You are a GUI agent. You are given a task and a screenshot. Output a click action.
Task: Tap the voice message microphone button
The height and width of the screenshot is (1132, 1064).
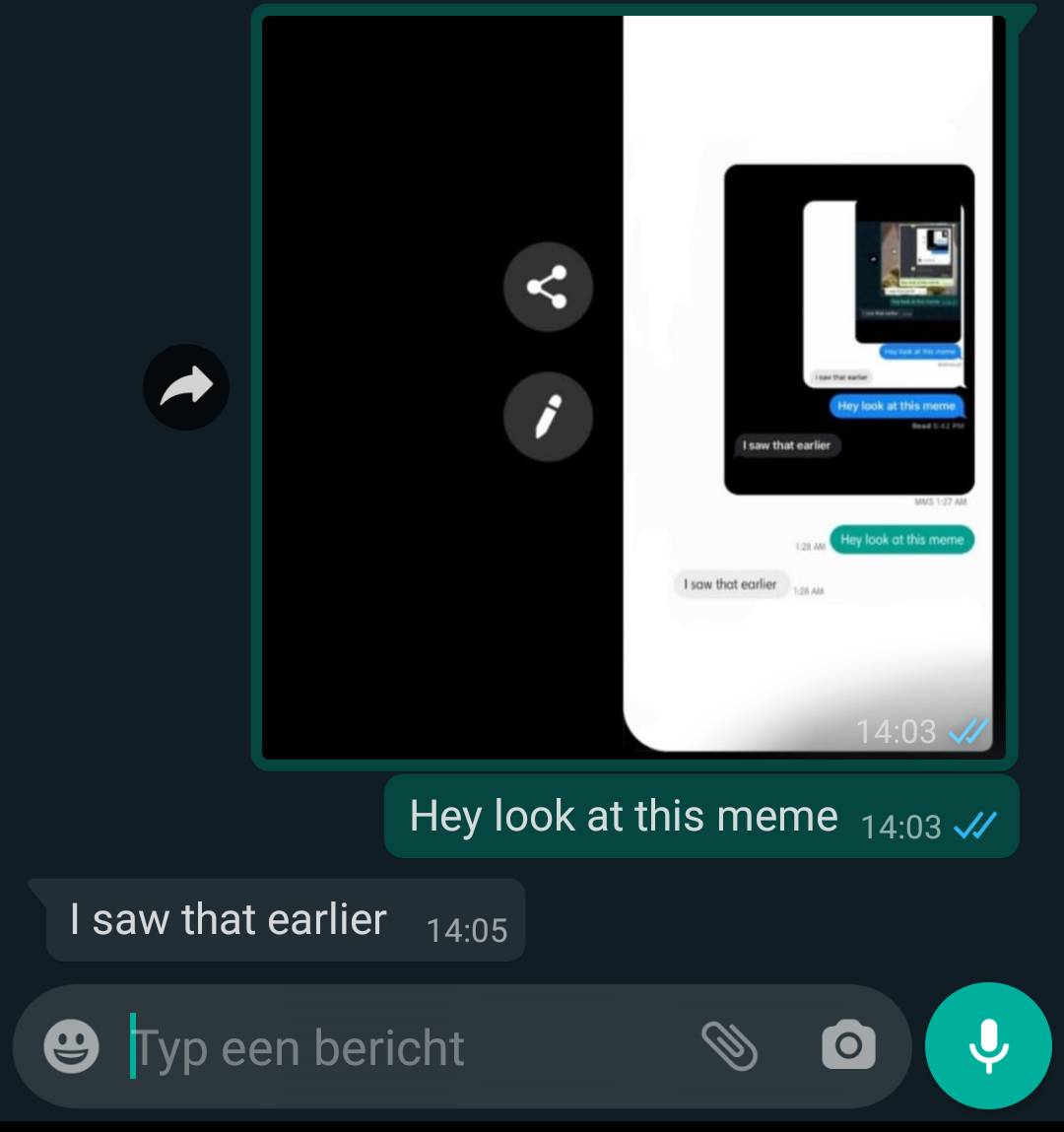[988, 1046]
